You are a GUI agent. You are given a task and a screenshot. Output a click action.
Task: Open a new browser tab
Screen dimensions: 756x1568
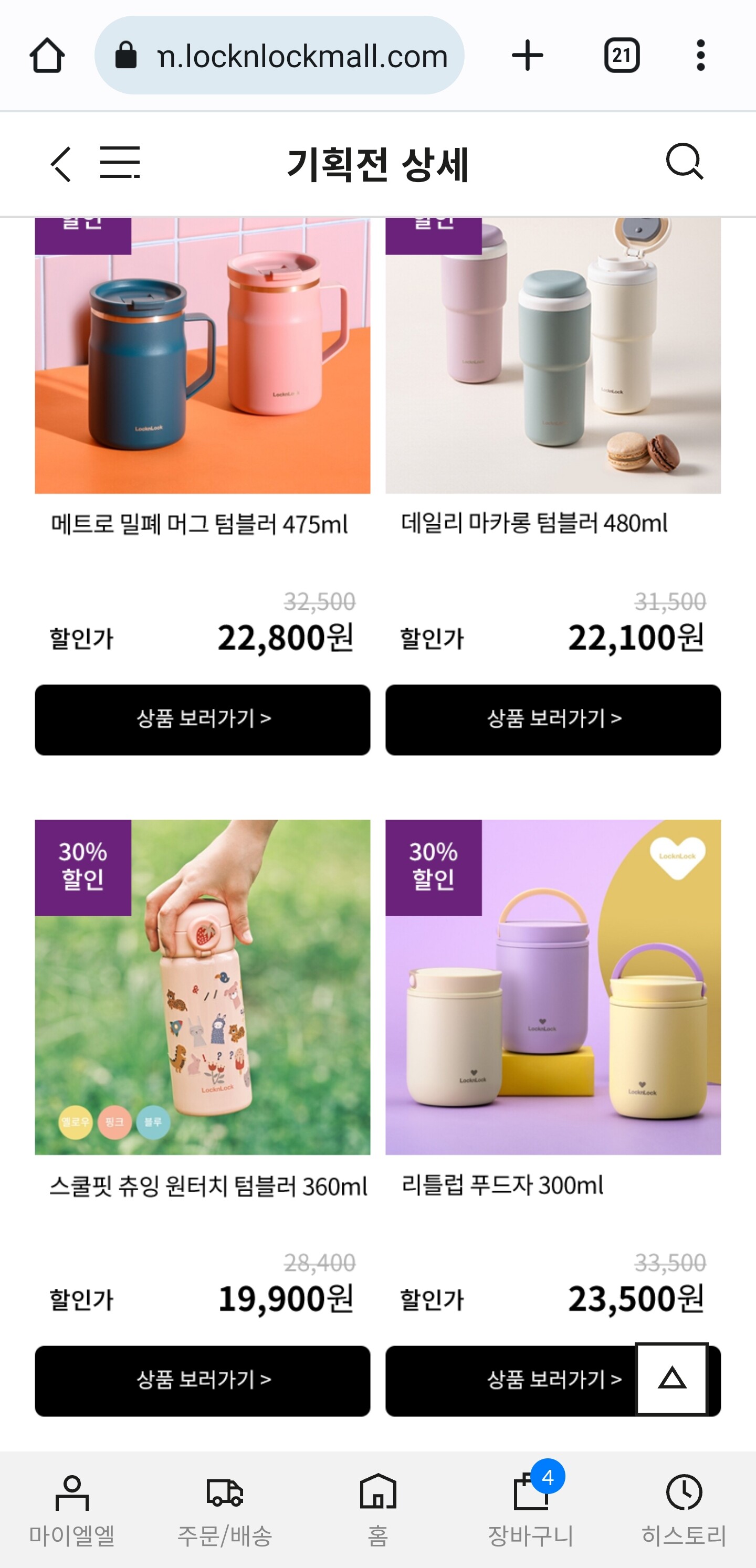coord(528,56)
